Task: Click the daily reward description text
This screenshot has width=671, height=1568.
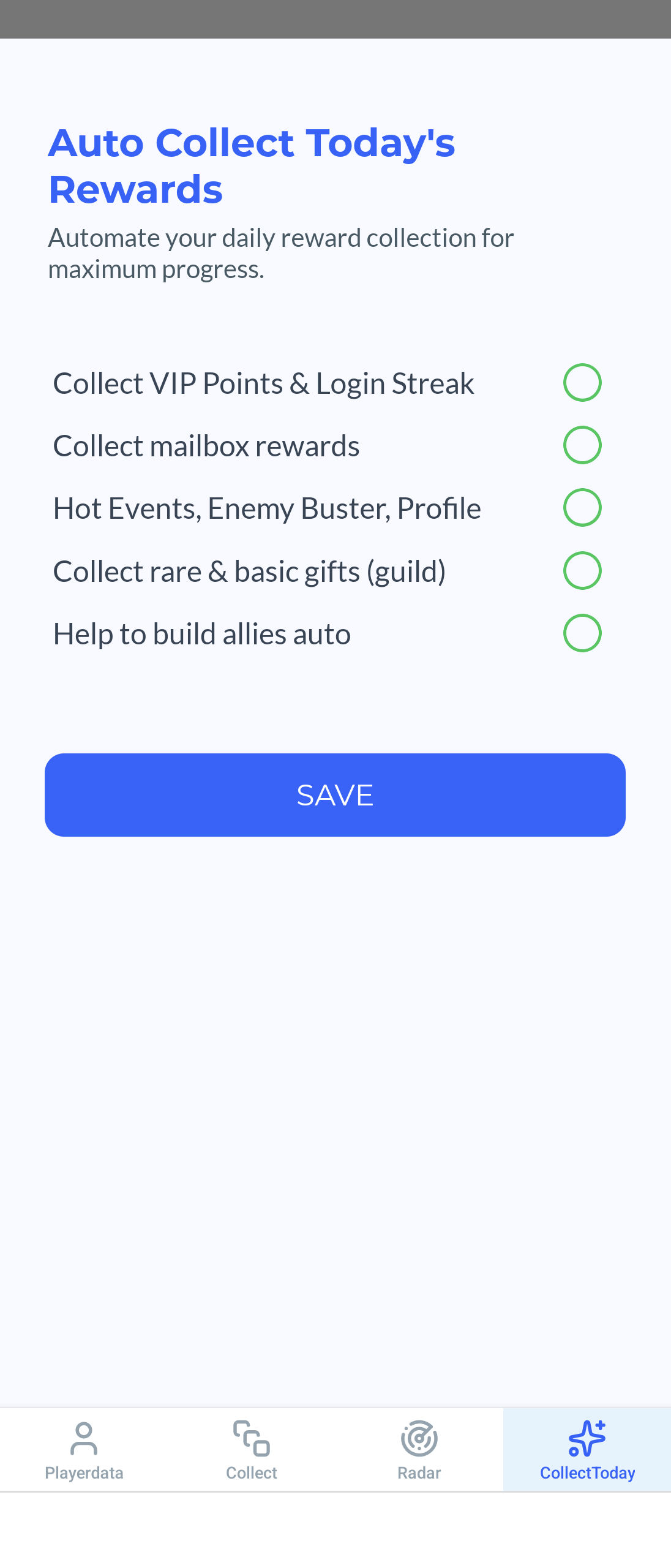Action: coord(281,252)
